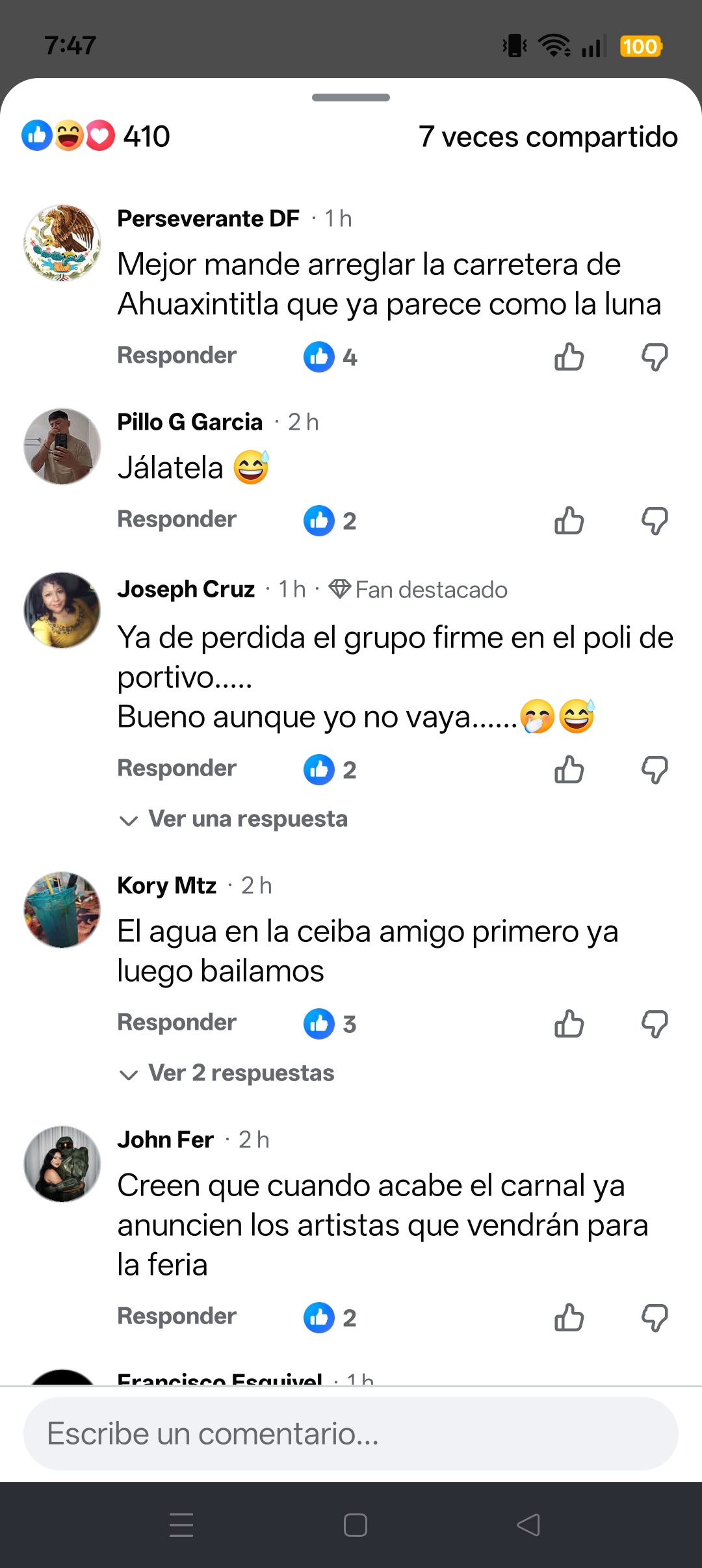Like John Fer's comment
The height and width of the screenshot is (1568, 702).
pos(569,1318)
